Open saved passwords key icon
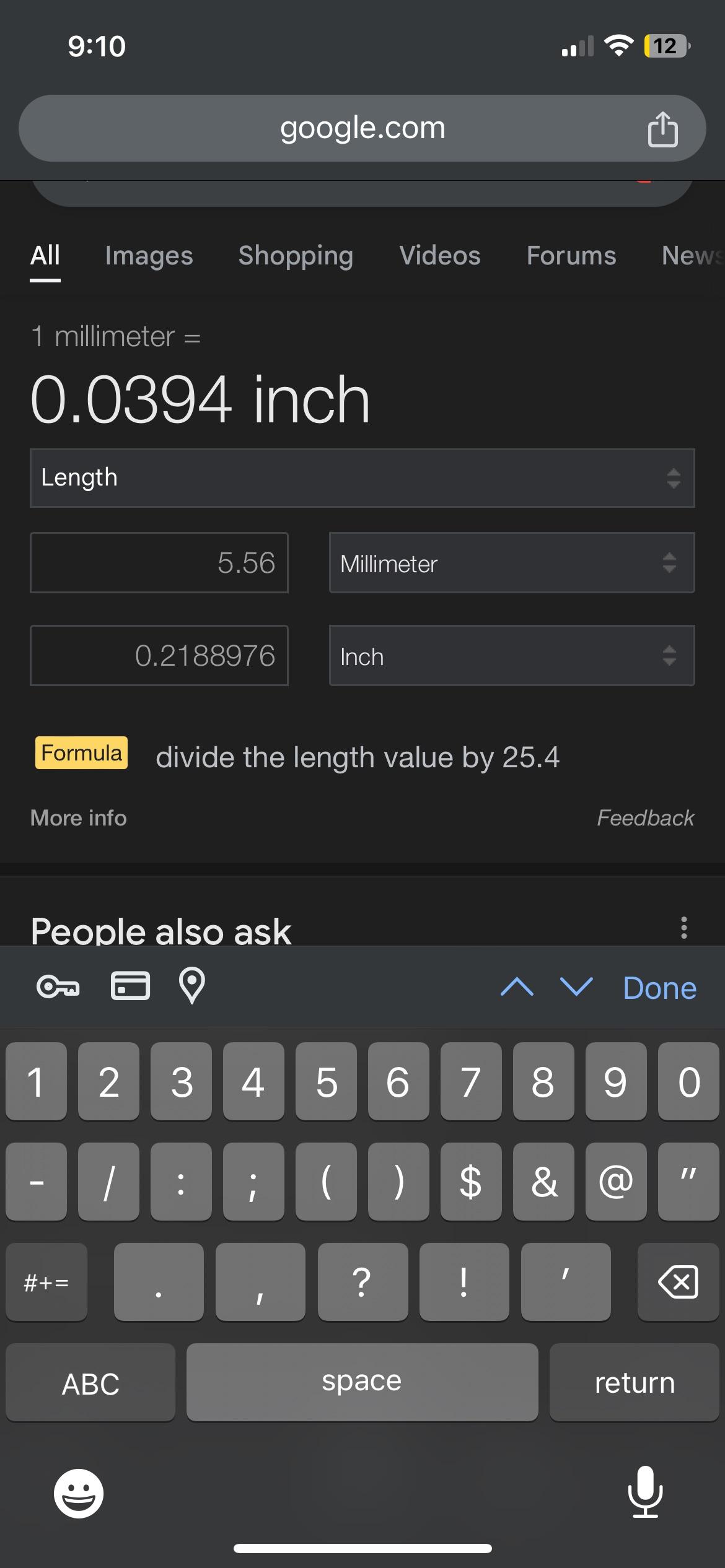The height and width of the screenshot is (1568, 725). tap(58, 985)
